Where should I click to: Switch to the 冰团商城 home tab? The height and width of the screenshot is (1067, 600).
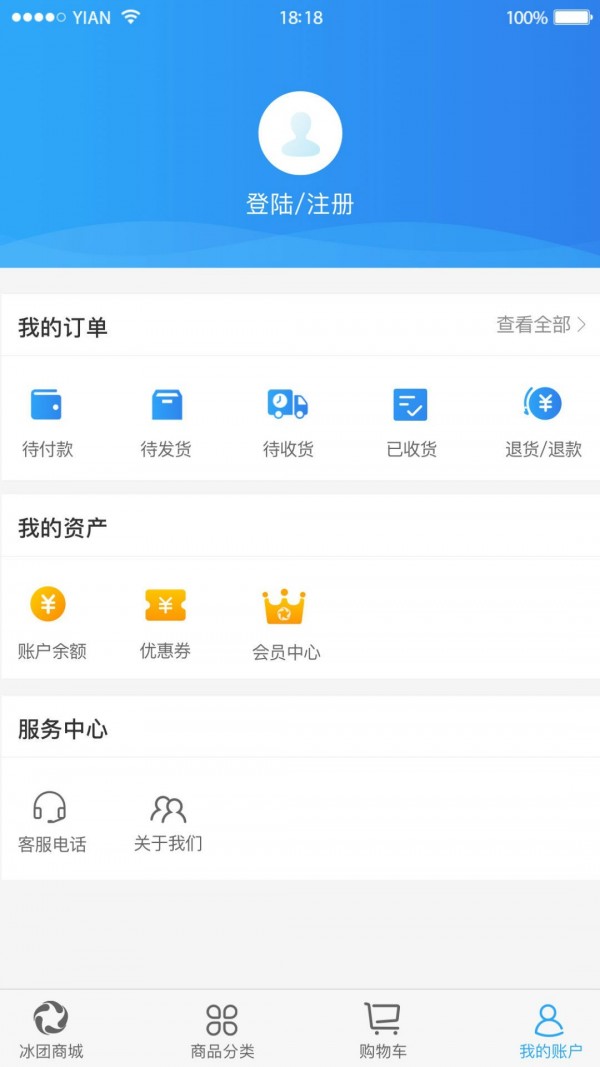(51, 1030)
